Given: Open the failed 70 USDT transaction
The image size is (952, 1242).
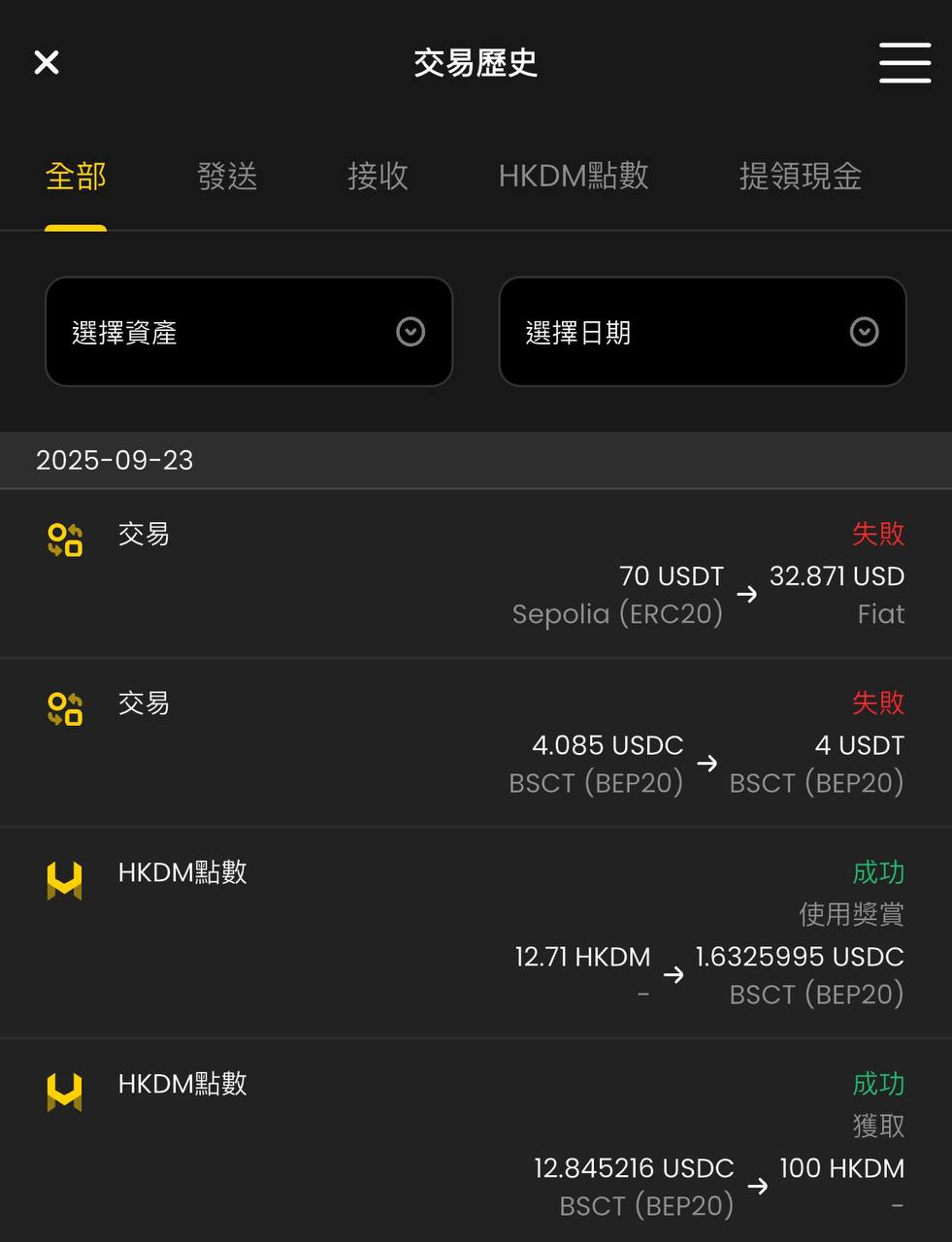Looking at the screenshot, I should point(476,573).
